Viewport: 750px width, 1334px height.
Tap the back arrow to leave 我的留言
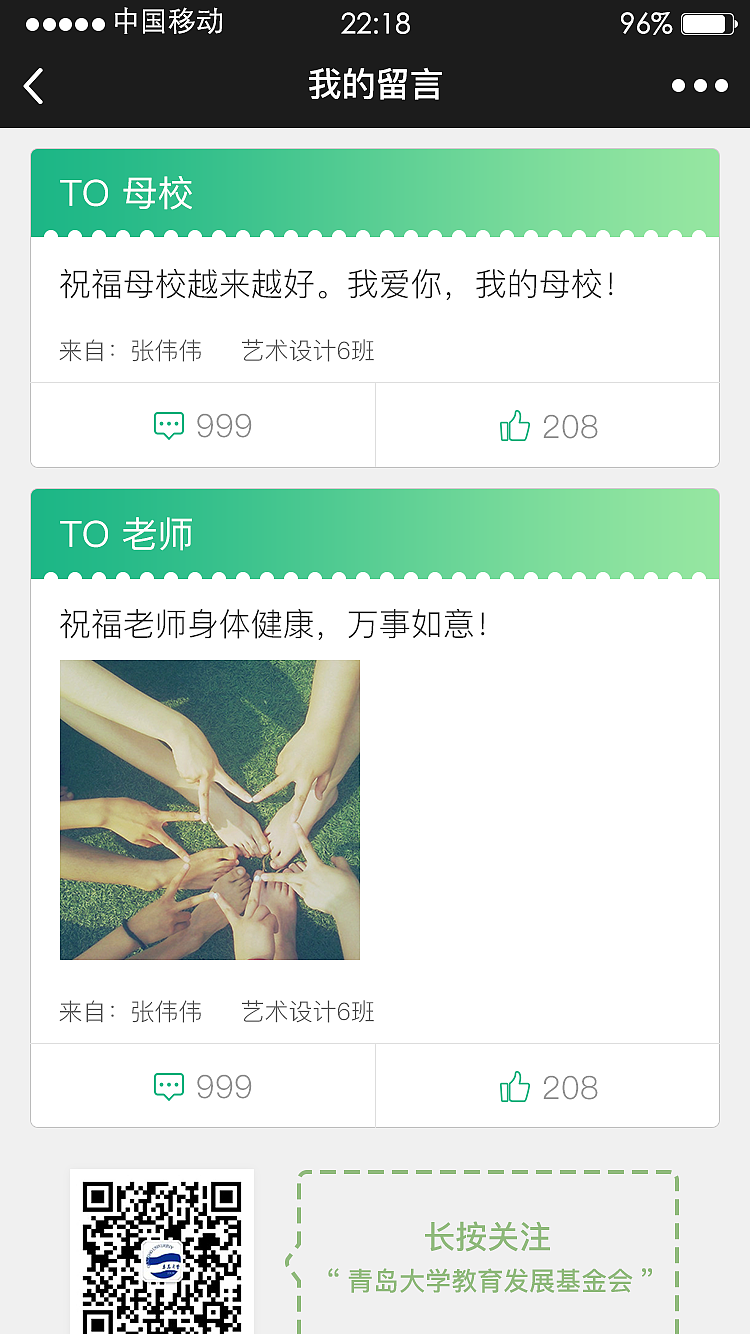point(33,86)
